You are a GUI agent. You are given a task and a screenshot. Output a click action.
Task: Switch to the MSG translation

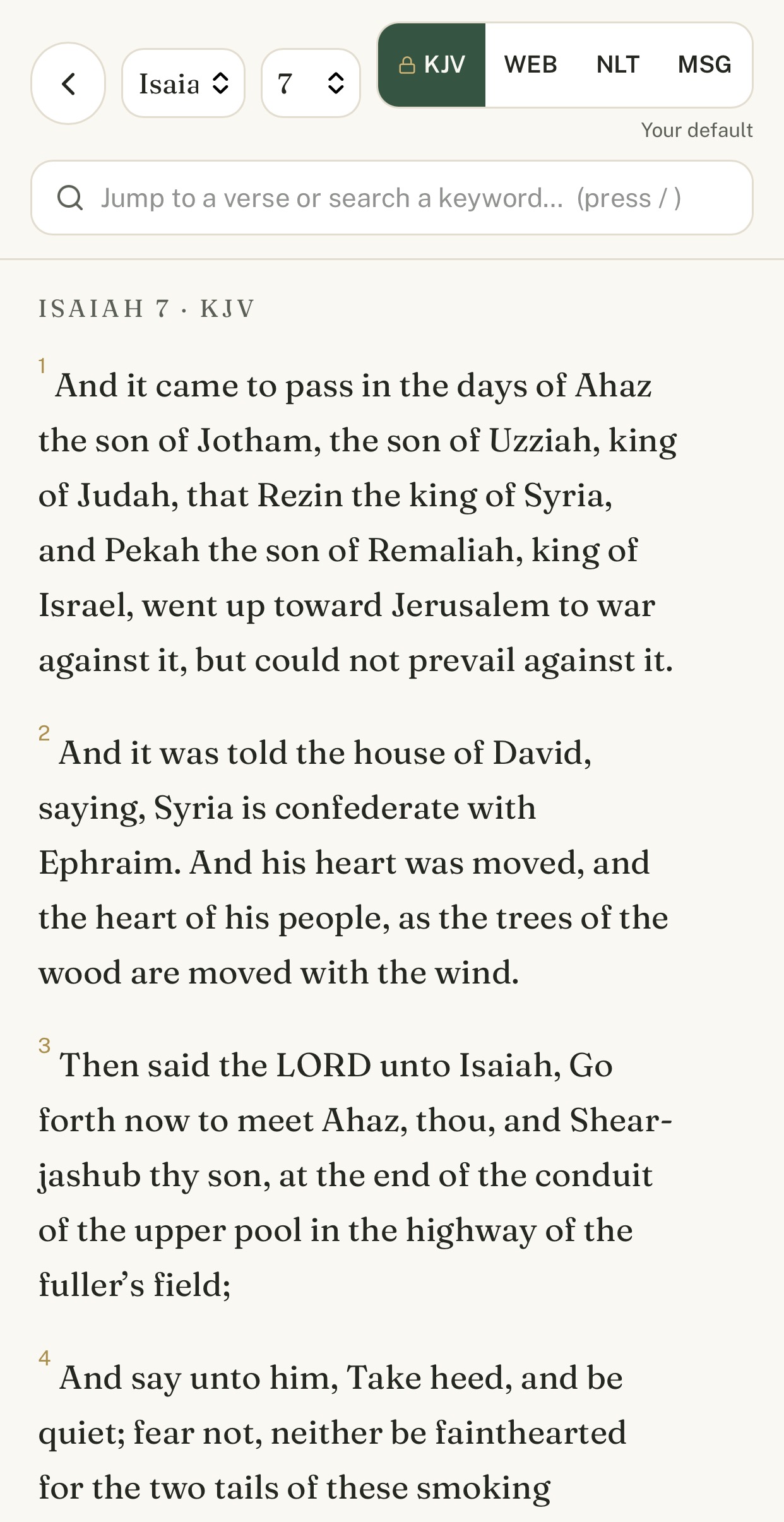pyautogui.click(x=704, y=65)
